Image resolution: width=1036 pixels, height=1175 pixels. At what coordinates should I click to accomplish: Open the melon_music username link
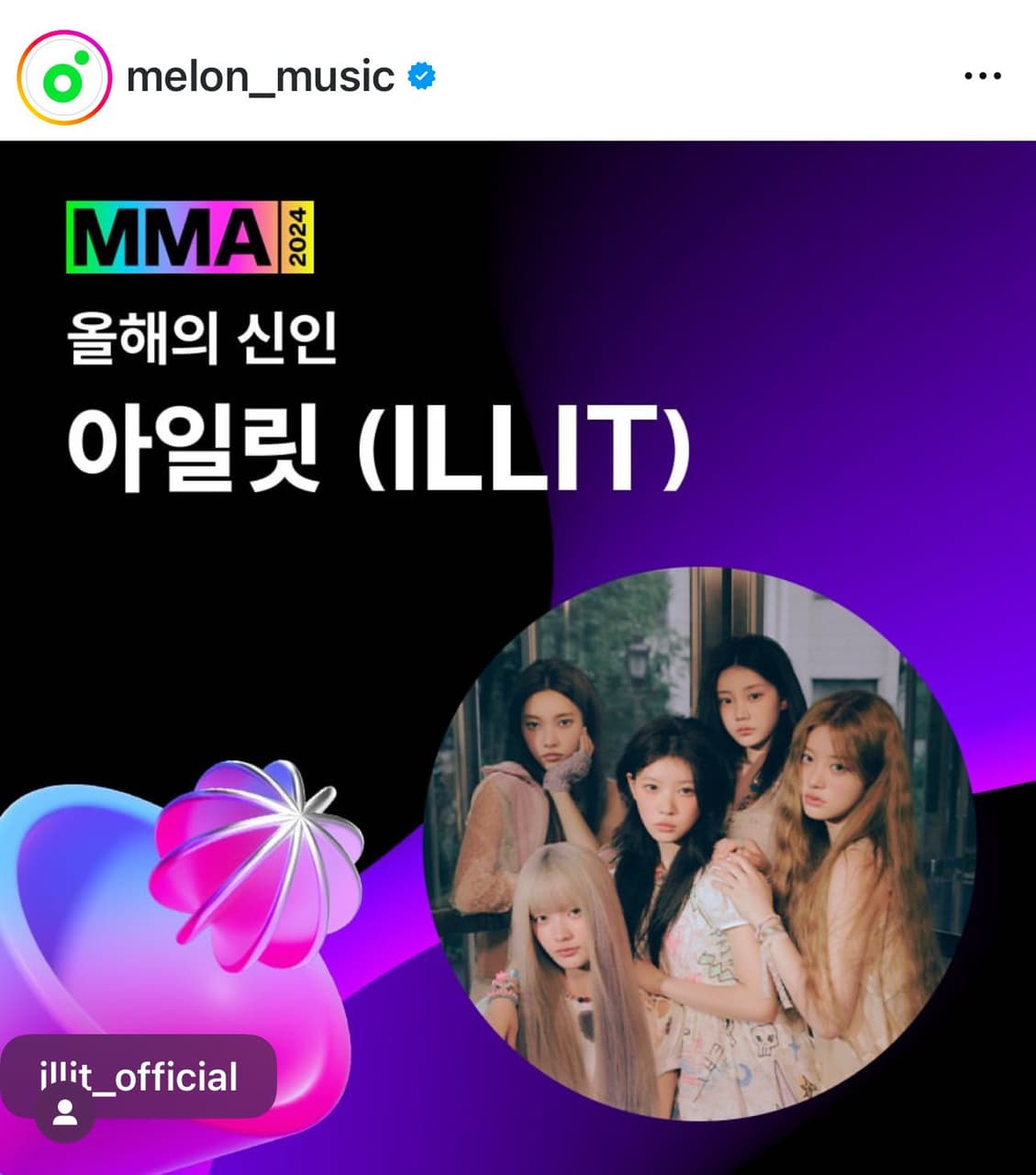[x=260, y=76]
